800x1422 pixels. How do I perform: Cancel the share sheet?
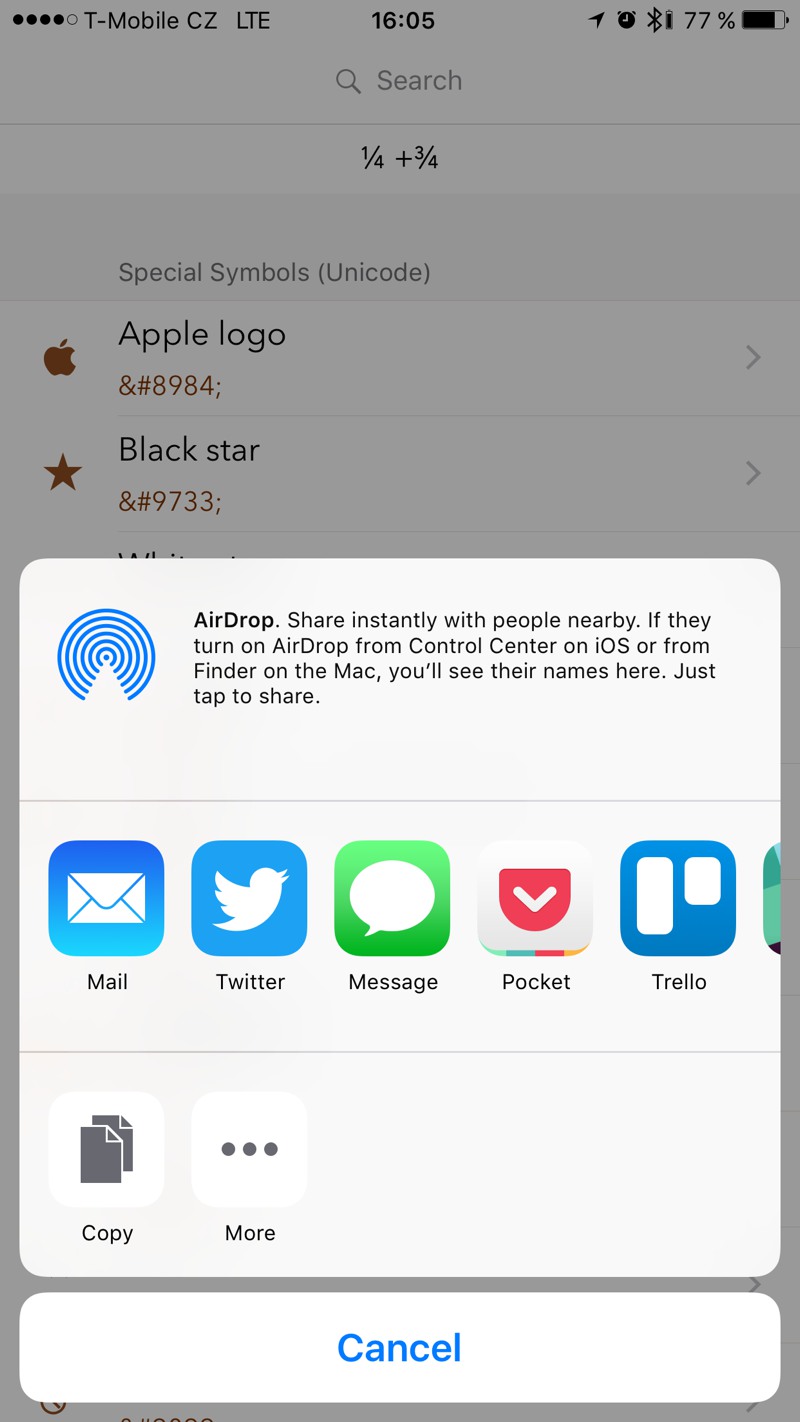point(400,1347)
